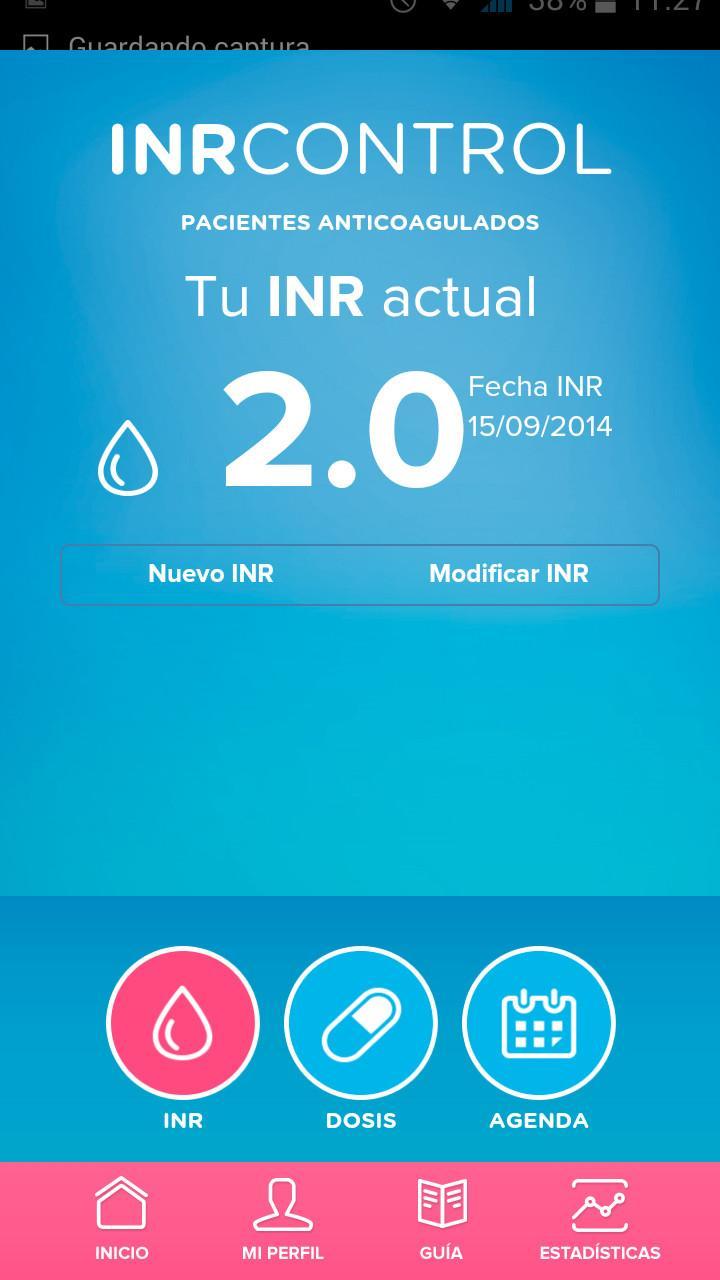This screenshot has height=1280, width=720.
Task: Open DOSIS via the pill icon
Action: click(x=360, y=1022)
